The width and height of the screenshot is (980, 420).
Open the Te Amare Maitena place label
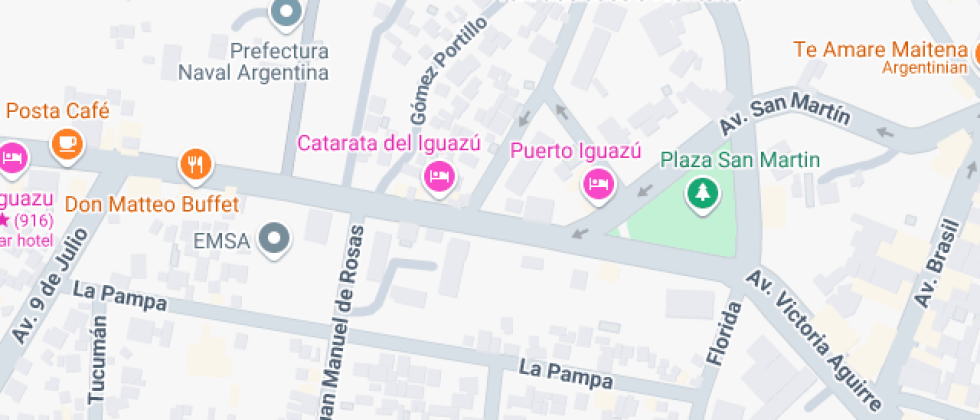click(868, 48)
